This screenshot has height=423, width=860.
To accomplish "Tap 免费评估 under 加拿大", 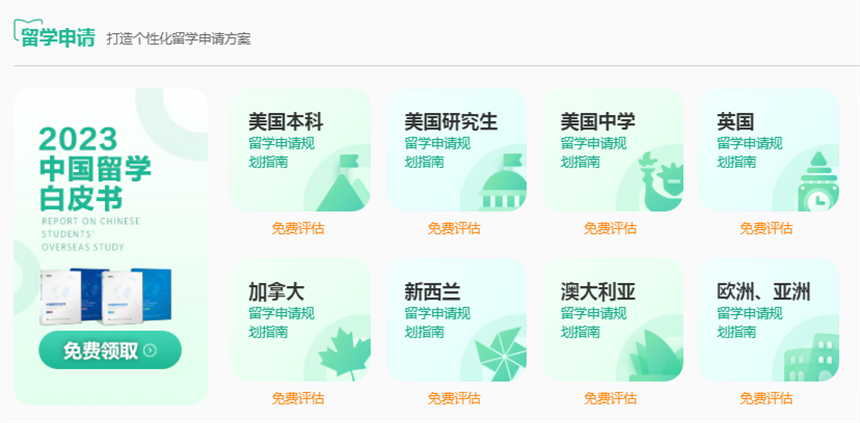I will click(x=298, y=398).
